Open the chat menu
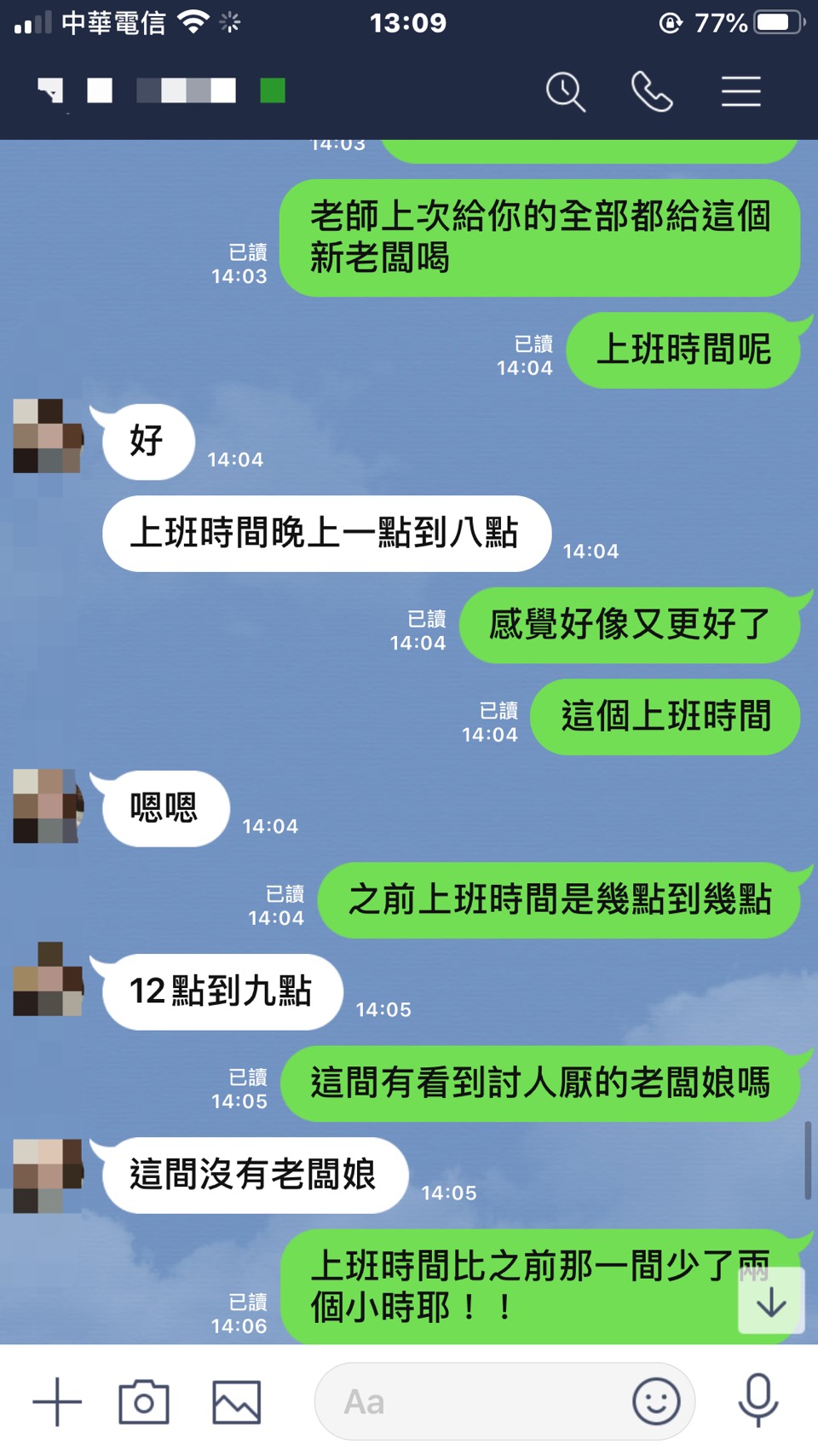This screenshot has height=1456, width=818. click(x=740, y=91)
